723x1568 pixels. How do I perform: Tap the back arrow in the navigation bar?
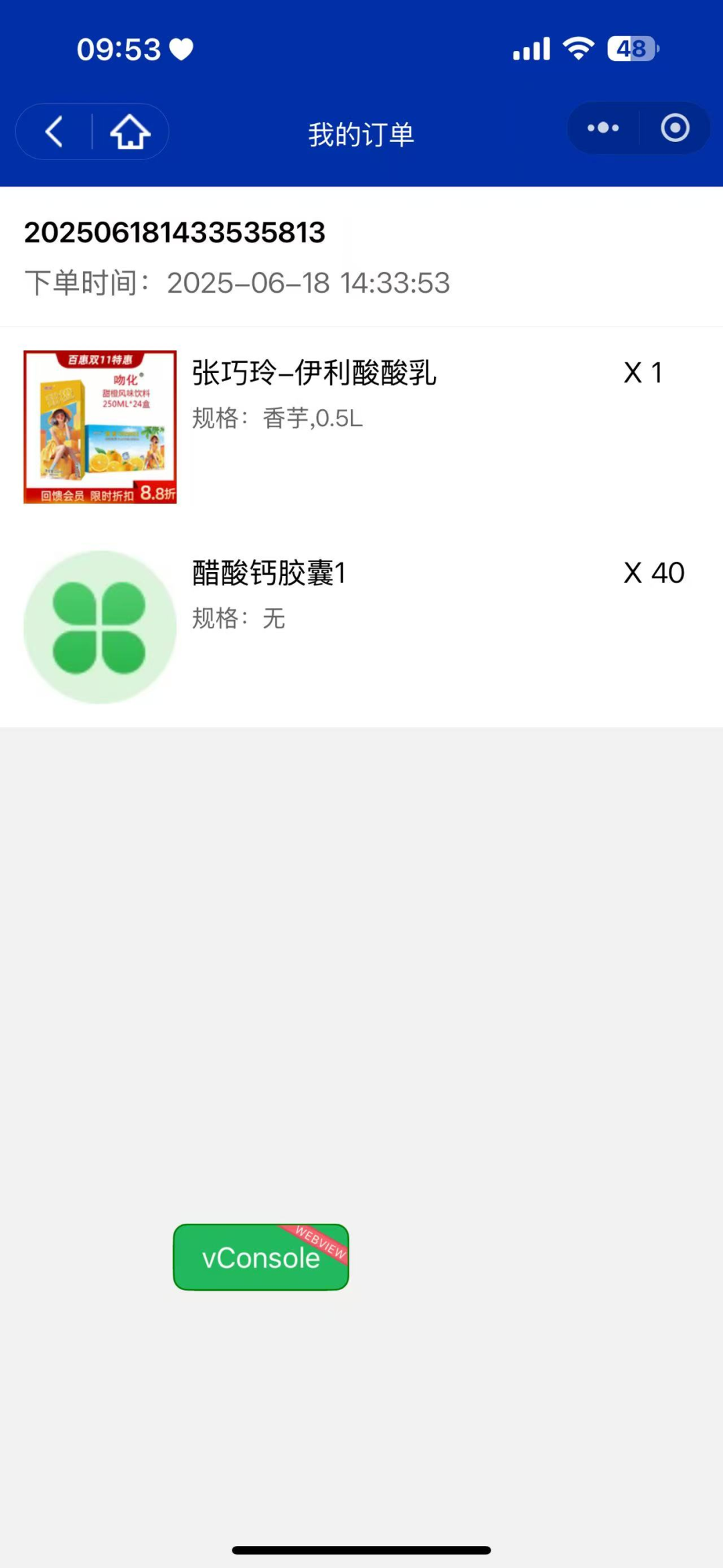click(54, 131)
